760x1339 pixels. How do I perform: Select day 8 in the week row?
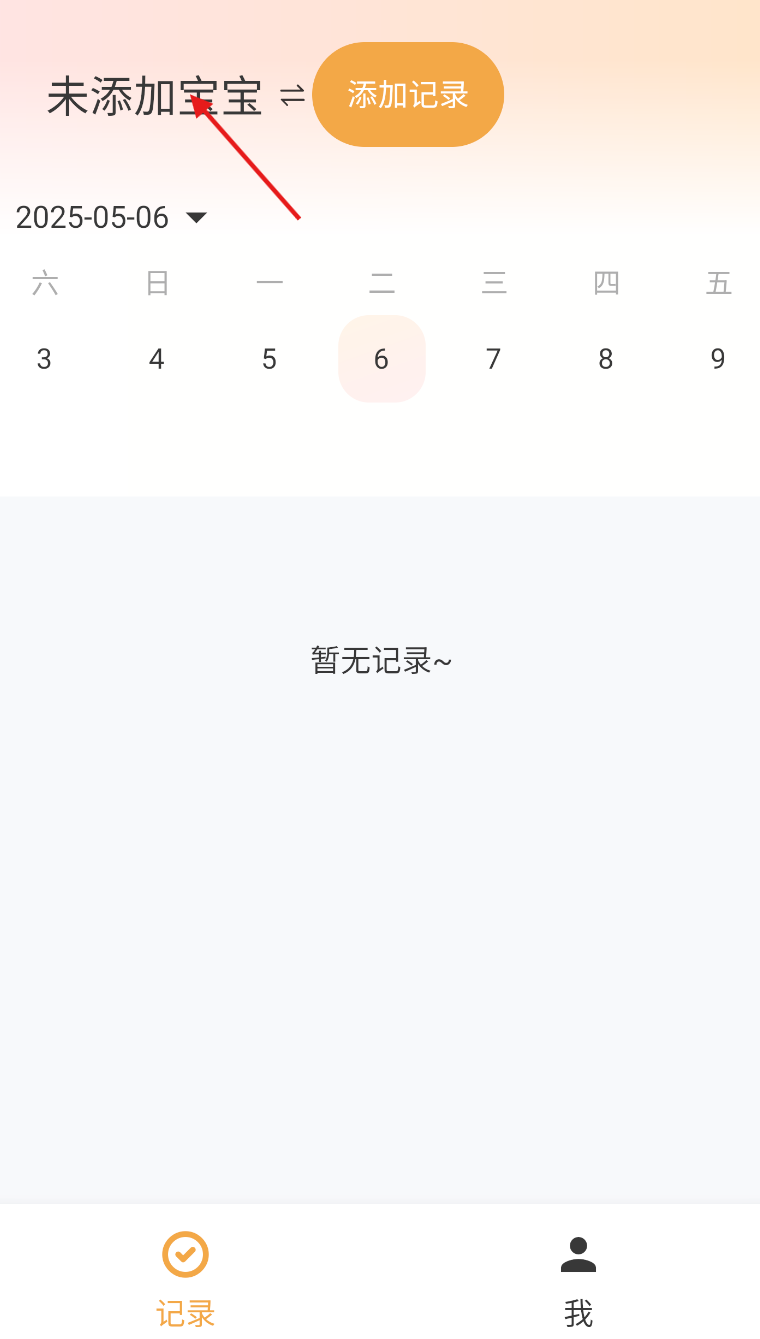pyautogui.click(x=606, y=359)
